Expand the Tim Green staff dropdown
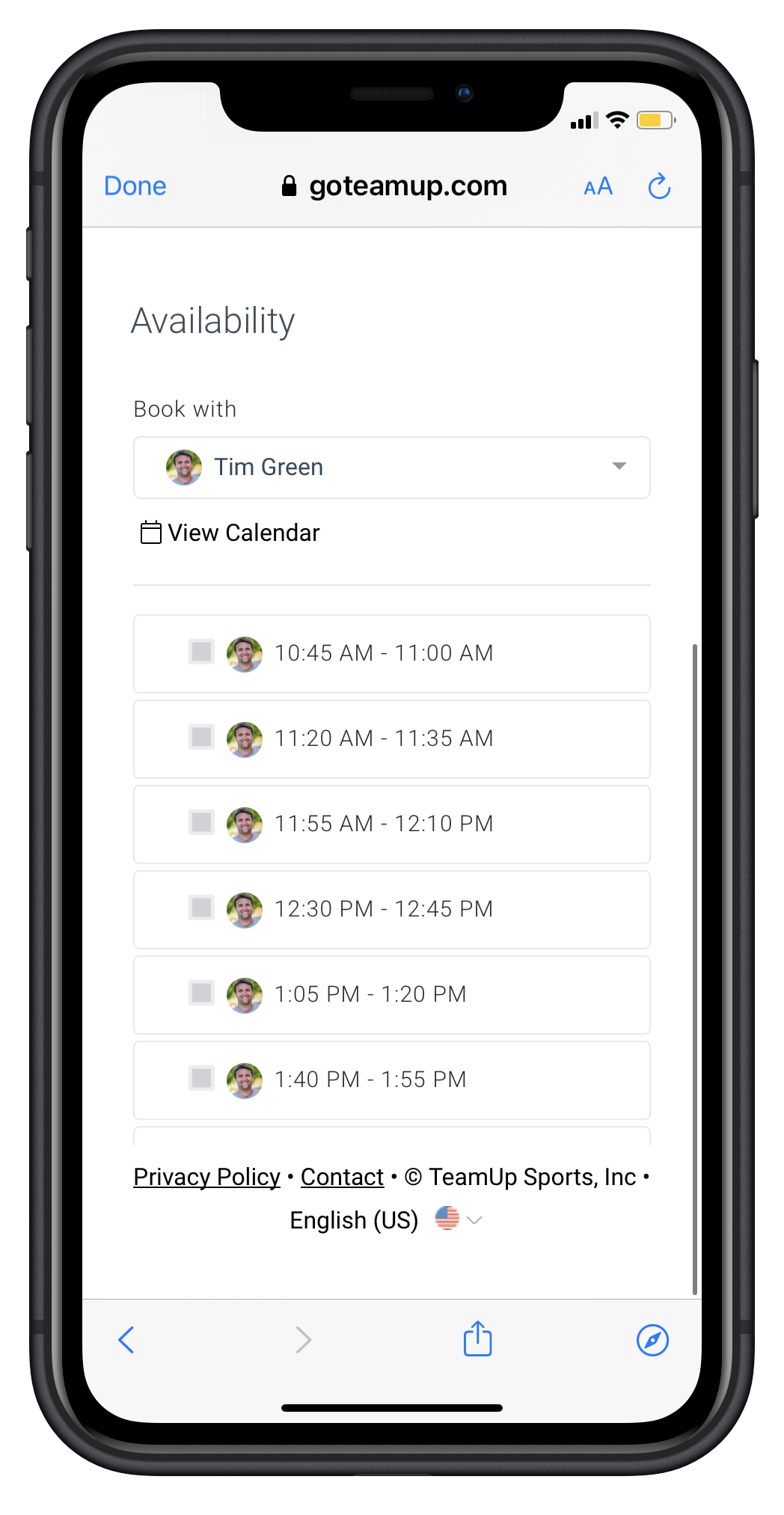784x1515 pixels. coord(391,468)
